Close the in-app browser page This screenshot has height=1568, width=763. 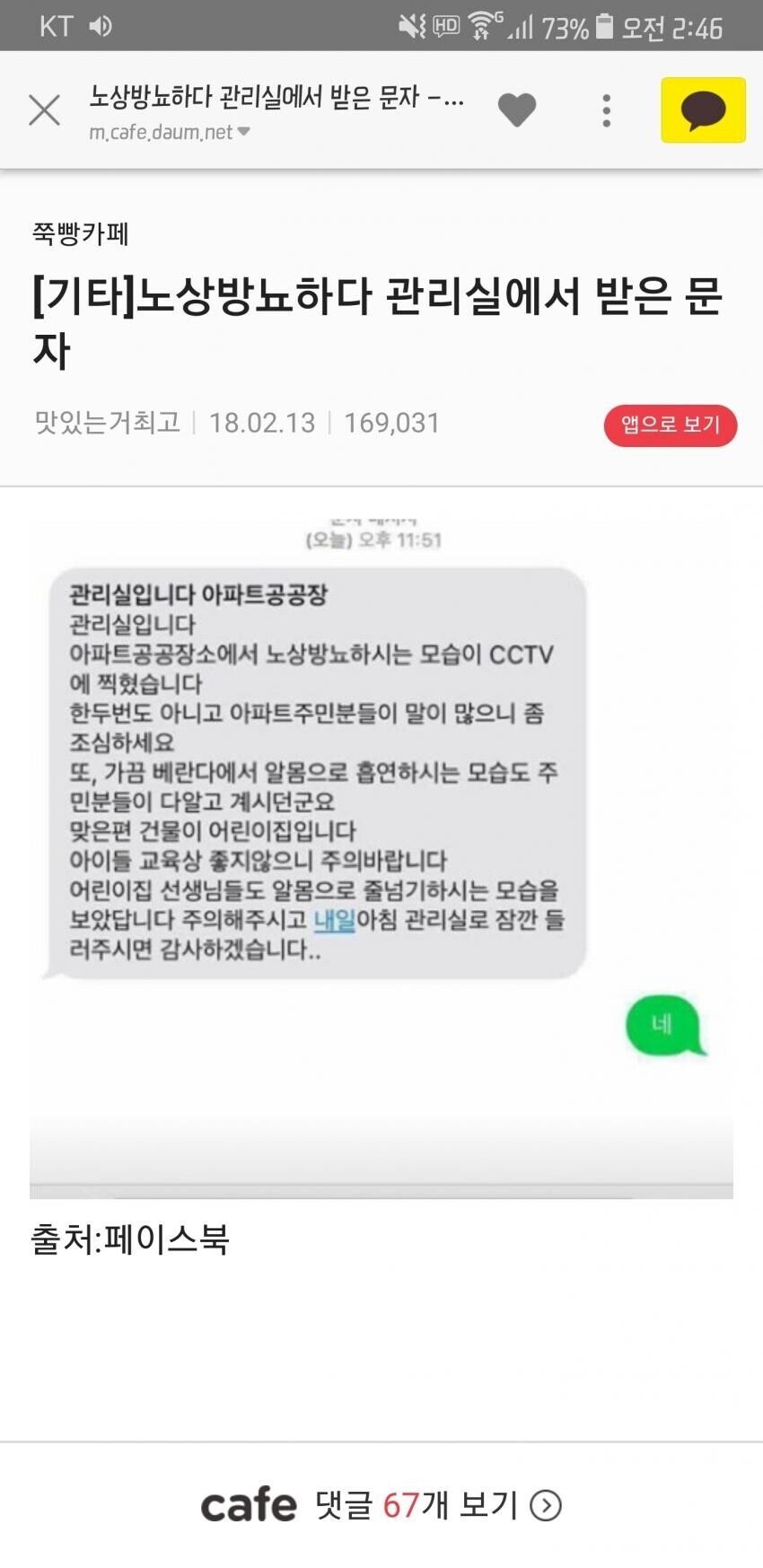44,110
